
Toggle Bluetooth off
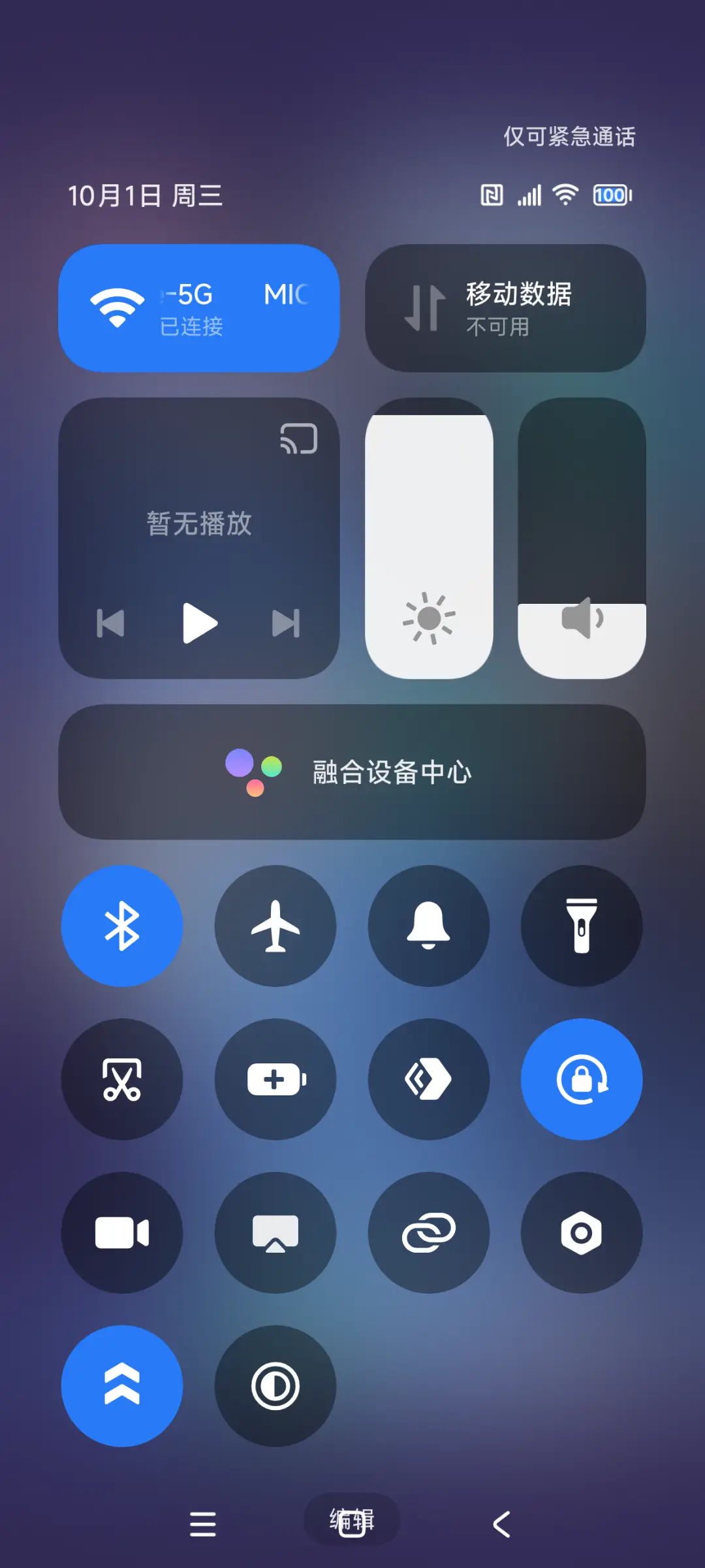pos(122,927)
